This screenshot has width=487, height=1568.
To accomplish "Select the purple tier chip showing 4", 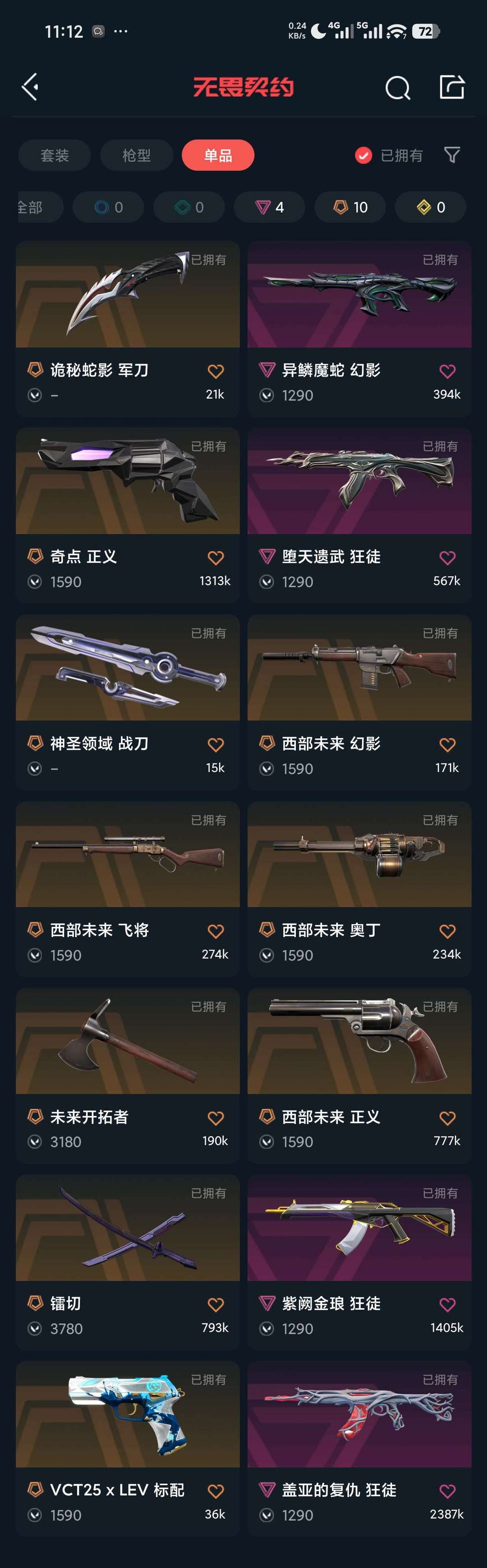I will pos(269,208).
